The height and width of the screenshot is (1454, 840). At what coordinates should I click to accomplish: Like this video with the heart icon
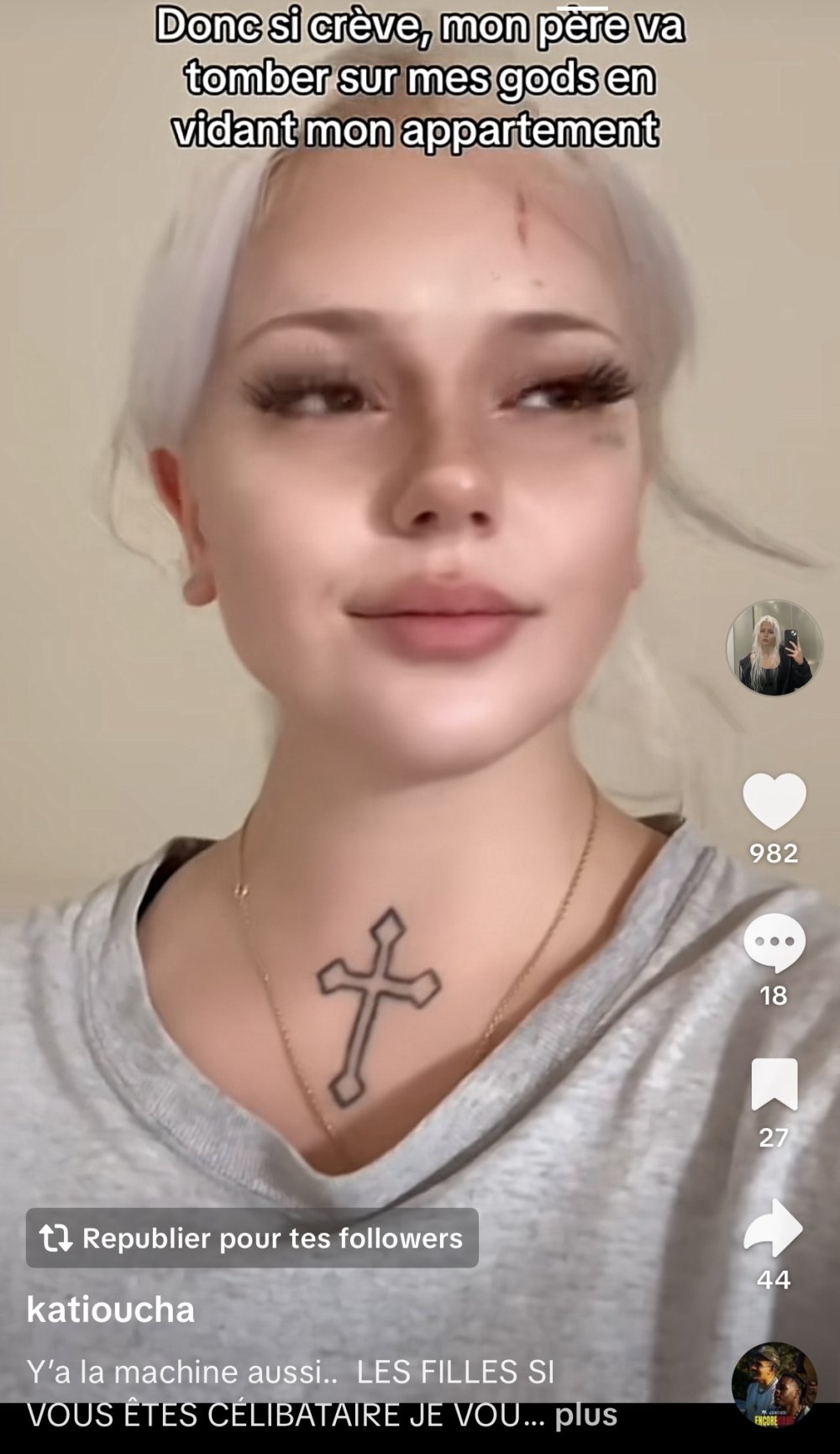click(774, 802)
